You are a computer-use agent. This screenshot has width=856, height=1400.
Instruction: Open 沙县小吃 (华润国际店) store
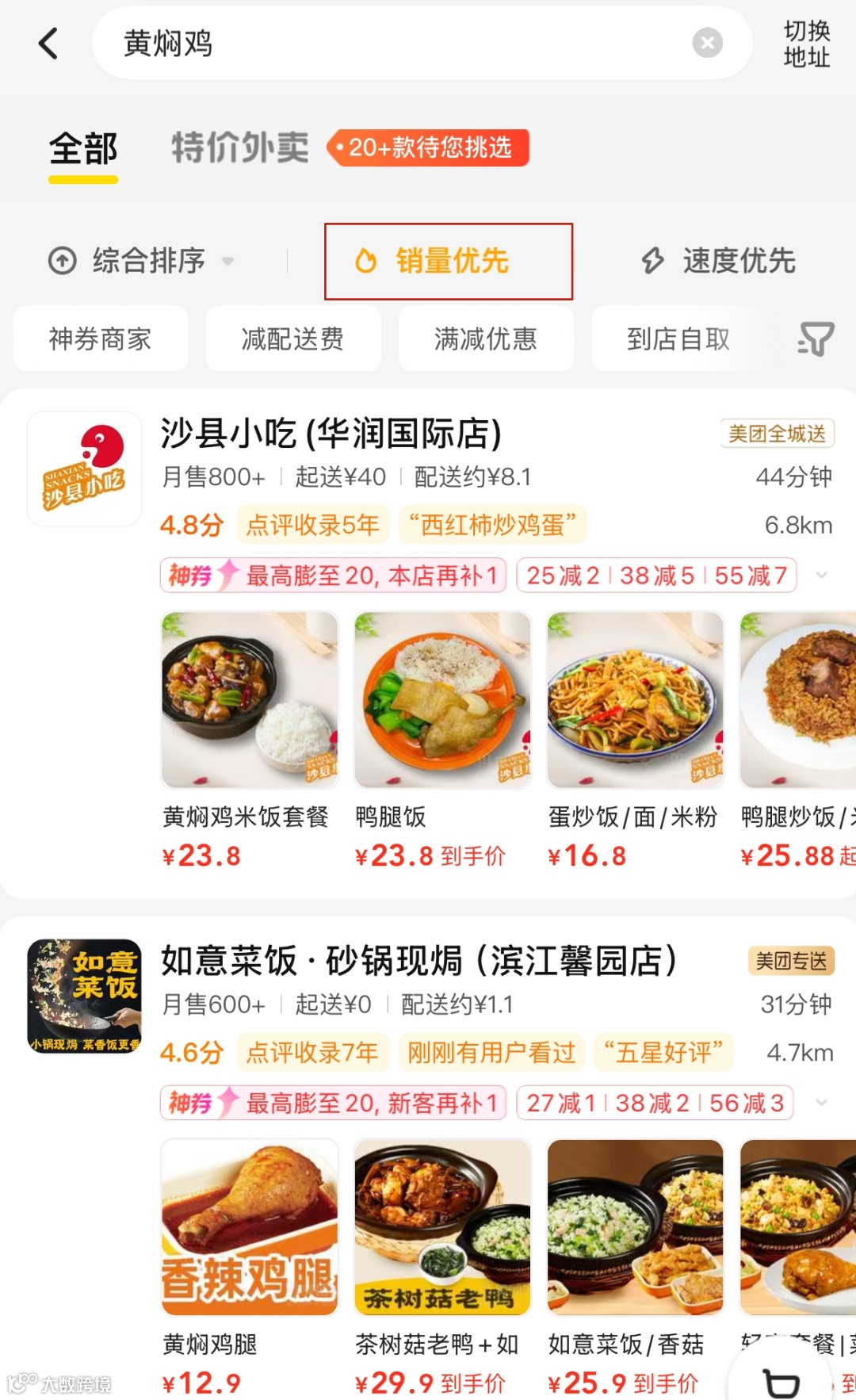(x=331, y=434)
